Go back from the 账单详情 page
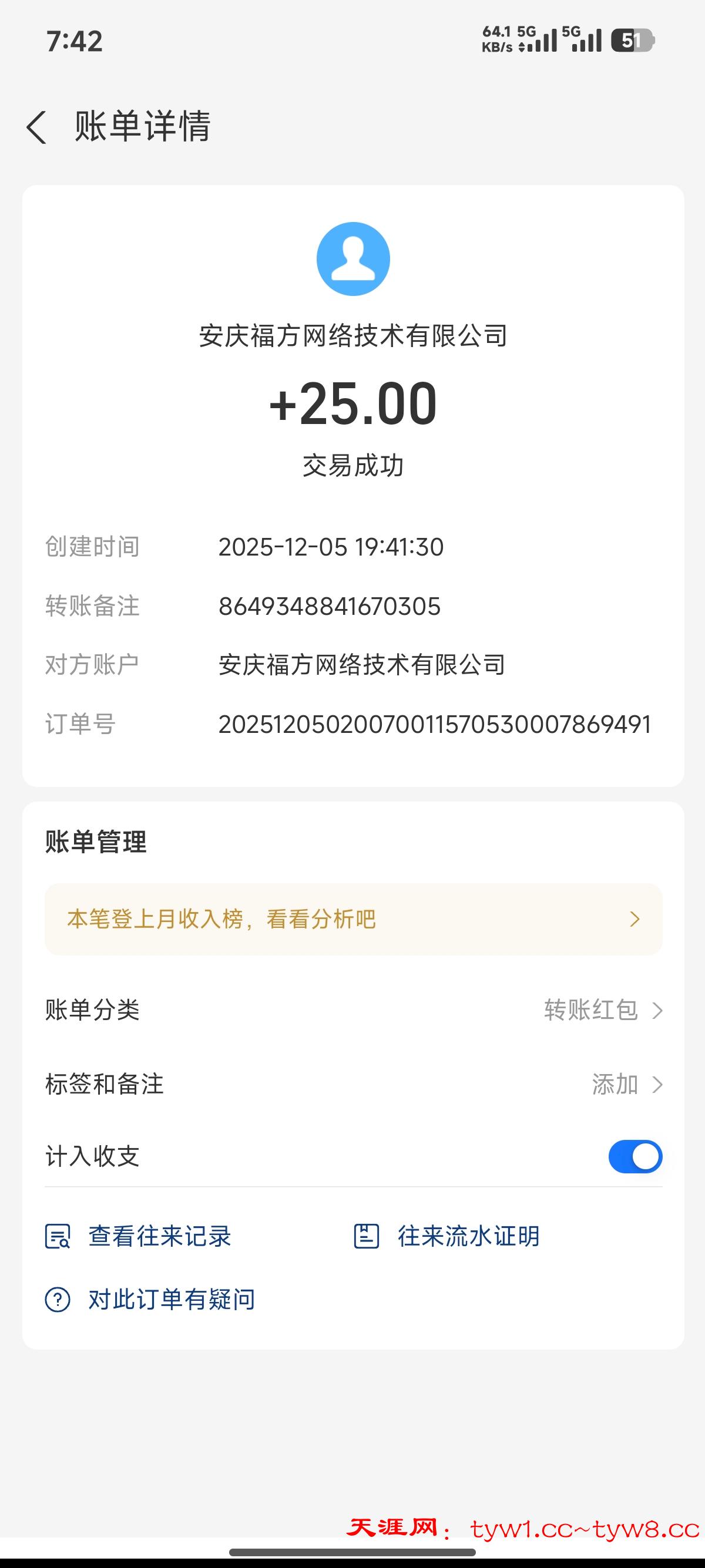705x1568 pixels. click(36, 127)
